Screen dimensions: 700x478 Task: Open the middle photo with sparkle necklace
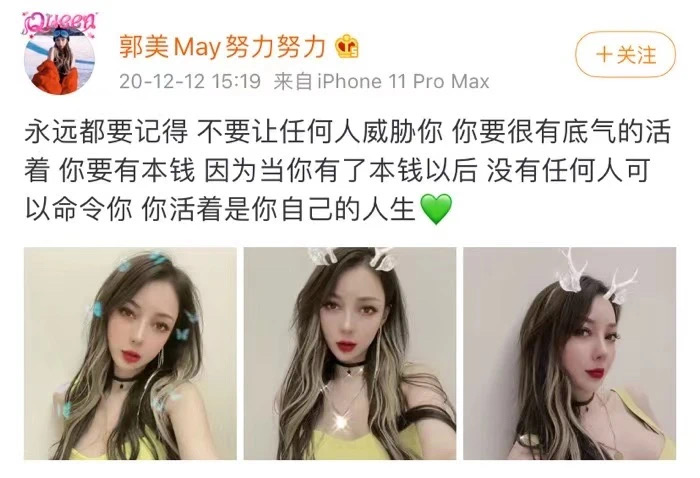pyautogui.click(x=350, y=353)
